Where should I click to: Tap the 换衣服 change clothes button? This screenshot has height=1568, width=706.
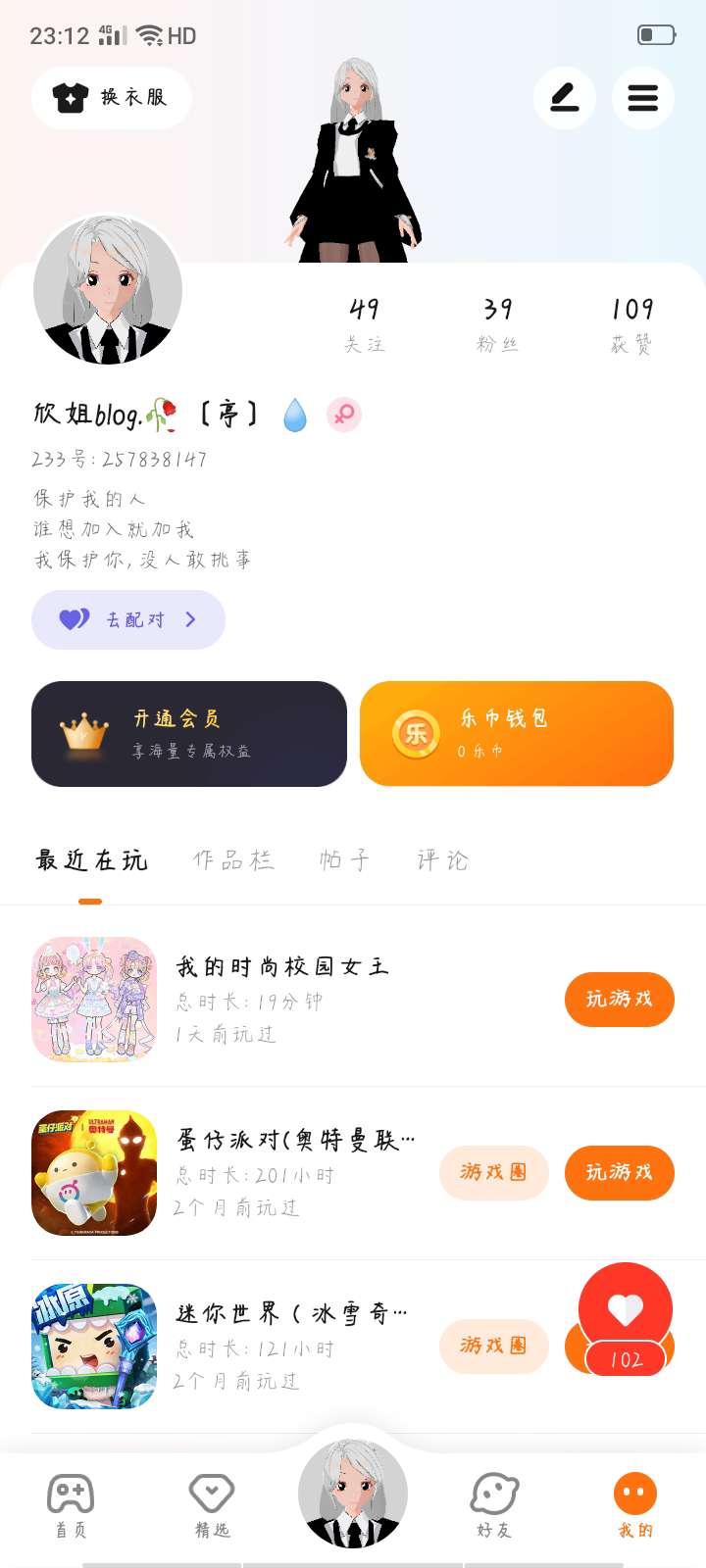pos(111,98)
